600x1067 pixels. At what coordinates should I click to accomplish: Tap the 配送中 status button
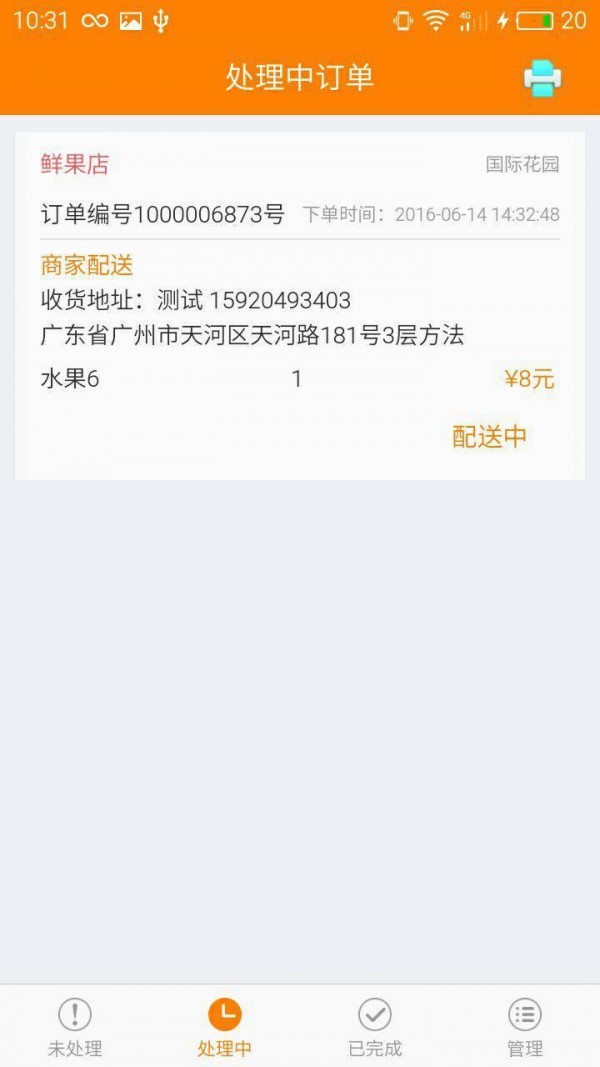[489, 436]
